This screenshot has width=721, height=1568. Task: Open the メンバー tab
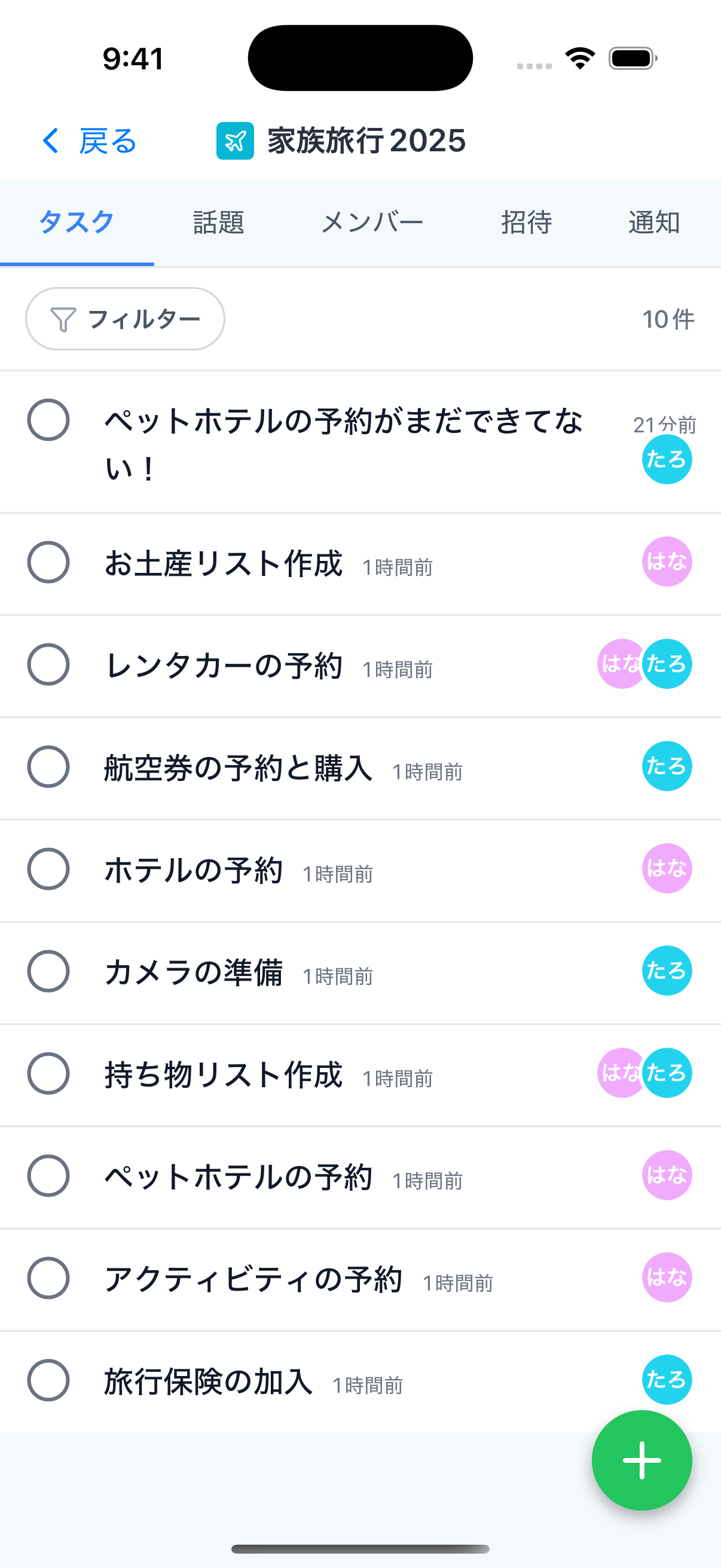[x=374, y=222]
